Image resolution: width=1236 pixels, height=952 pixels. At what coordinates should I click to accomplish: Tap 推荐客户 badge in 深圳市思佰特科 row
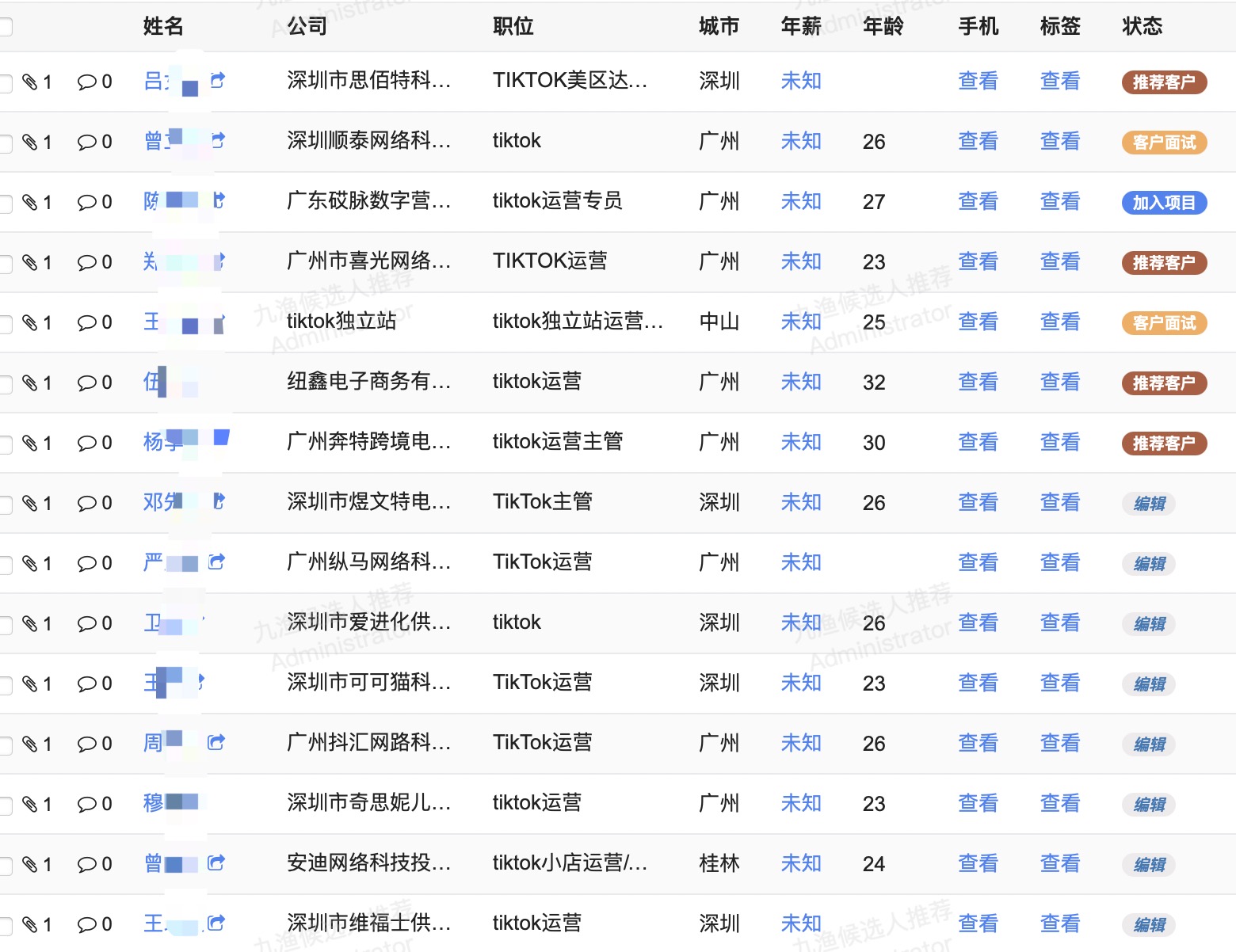click(1163, 82)
